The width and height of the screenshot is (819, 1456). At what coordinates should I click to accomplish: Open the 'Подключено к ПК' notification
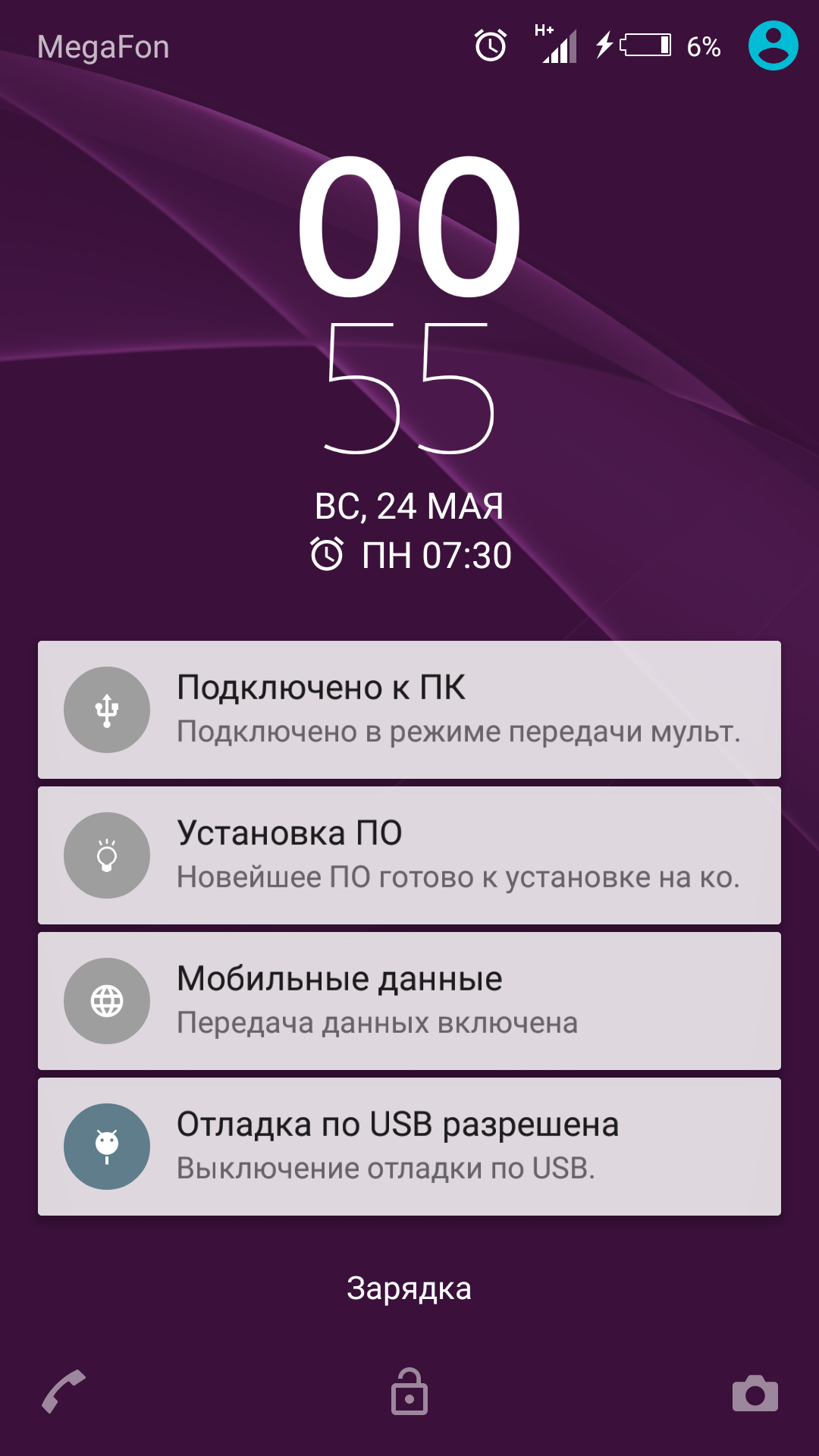pyautogui.click(x=409, y=710)
